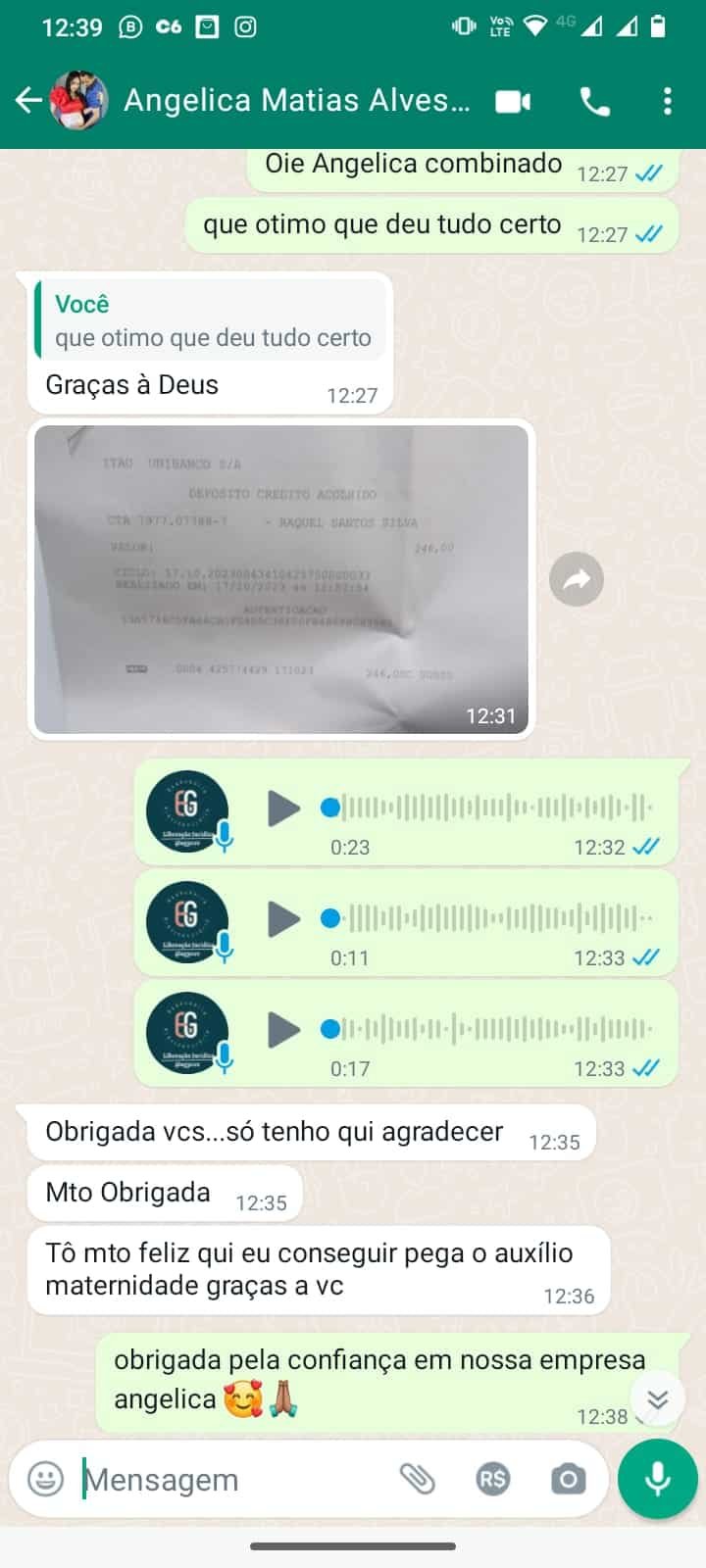Play the 0:23 voice message
The height and width of the screenshot is (1568, 706).
coord(283,808)
